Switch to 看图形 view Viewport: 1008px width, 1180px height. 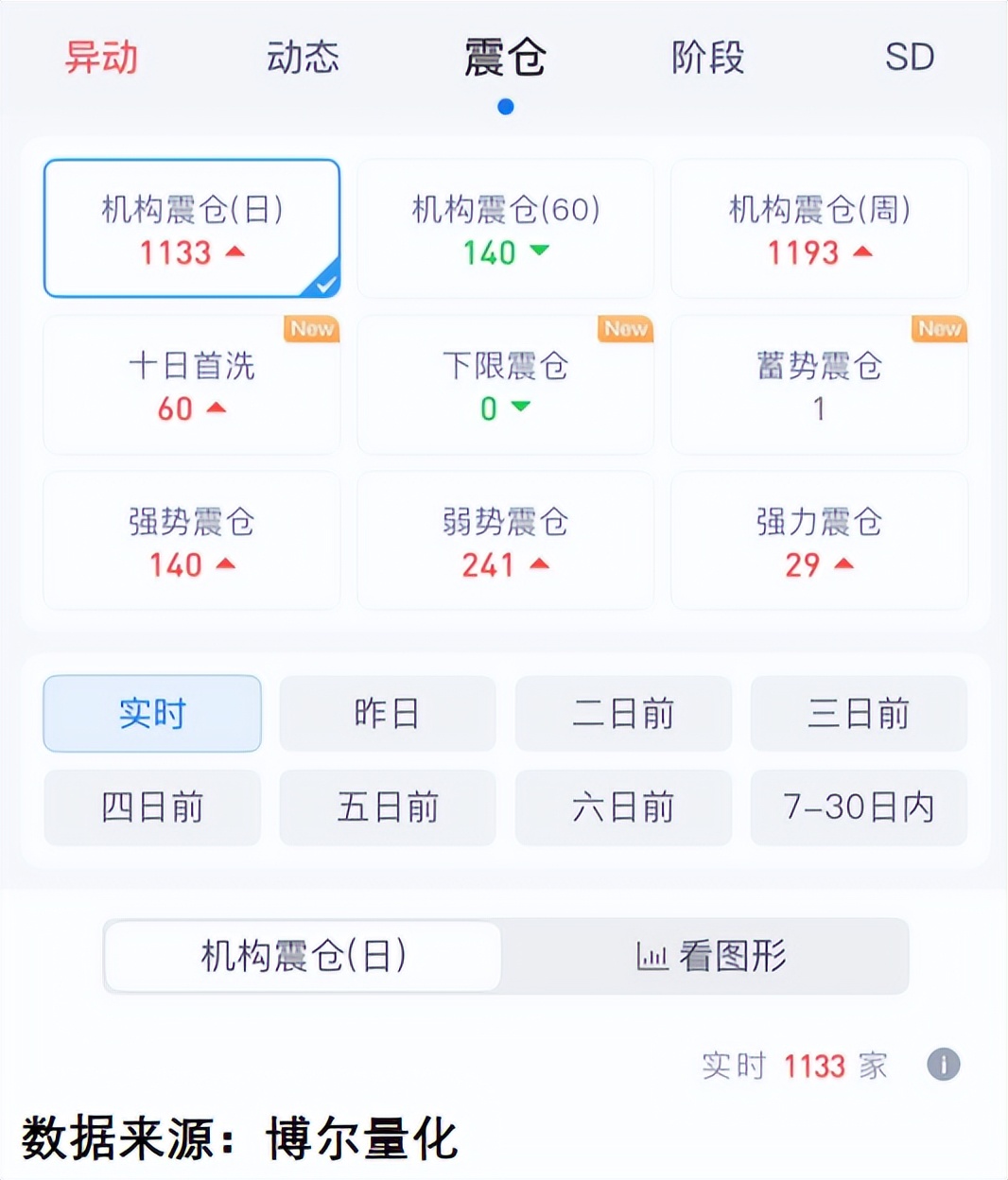pyautogui.click(x=711, y=956)
